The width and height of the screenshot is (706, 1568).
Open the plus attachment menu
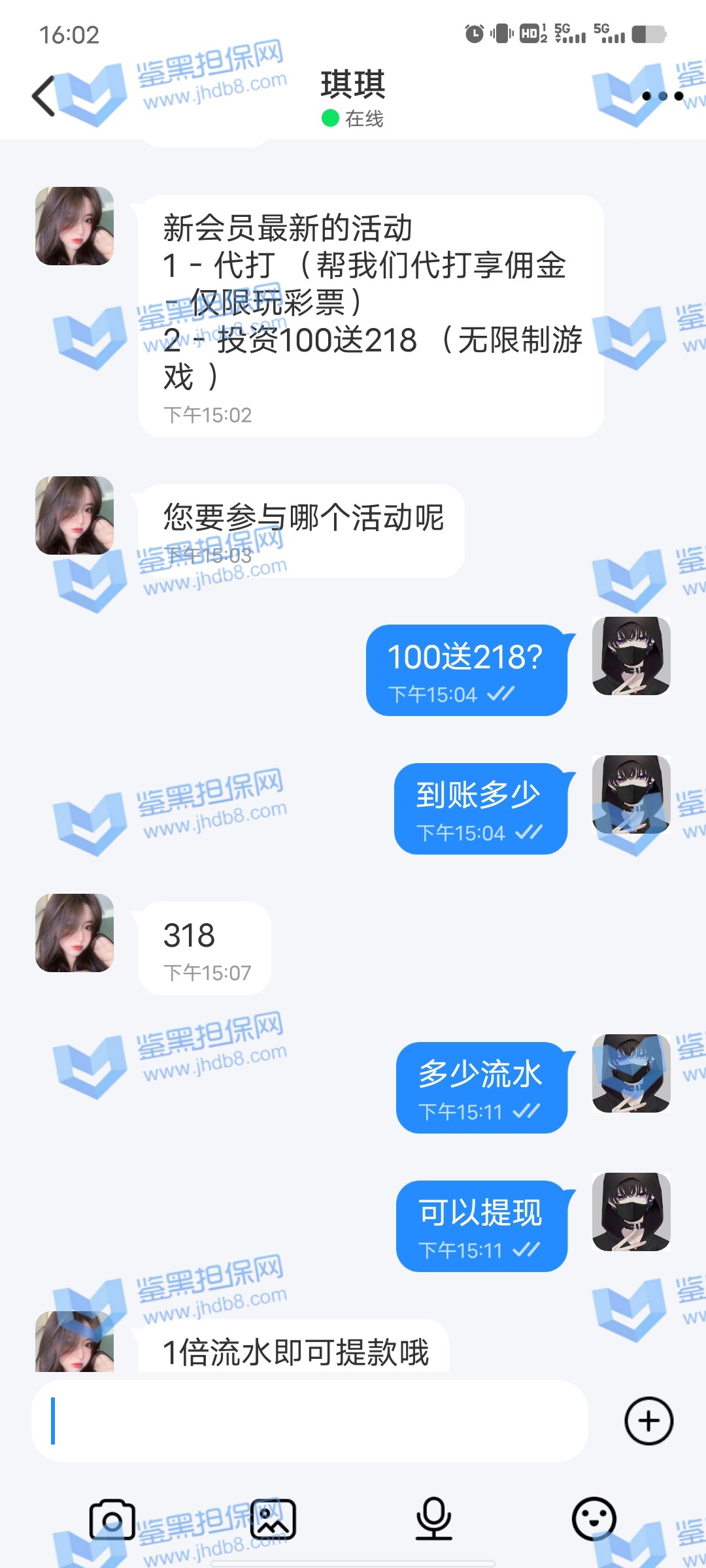tap(648, 1420)
